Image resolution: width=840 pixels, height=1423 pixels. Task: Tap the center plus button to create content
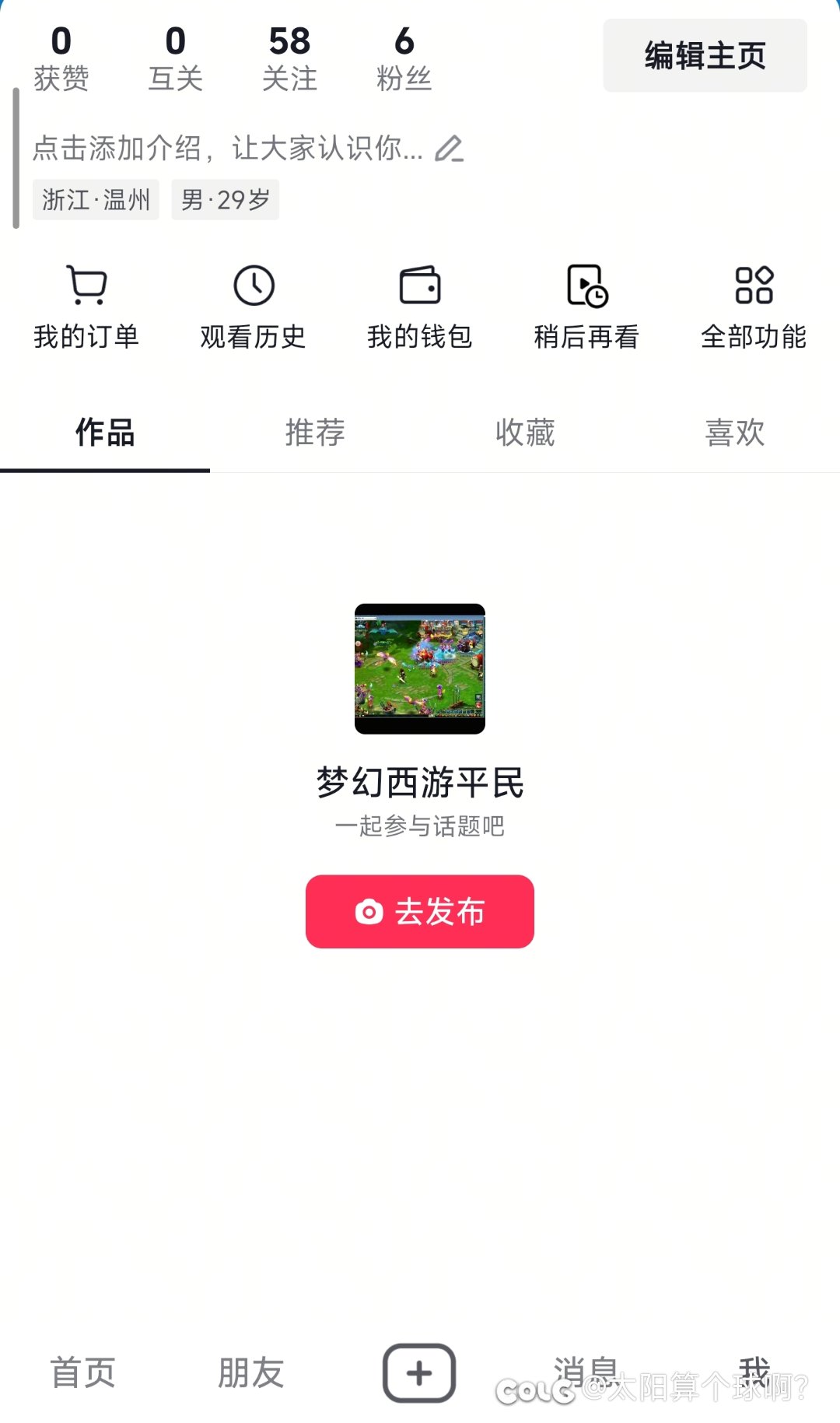[419, 1372]
